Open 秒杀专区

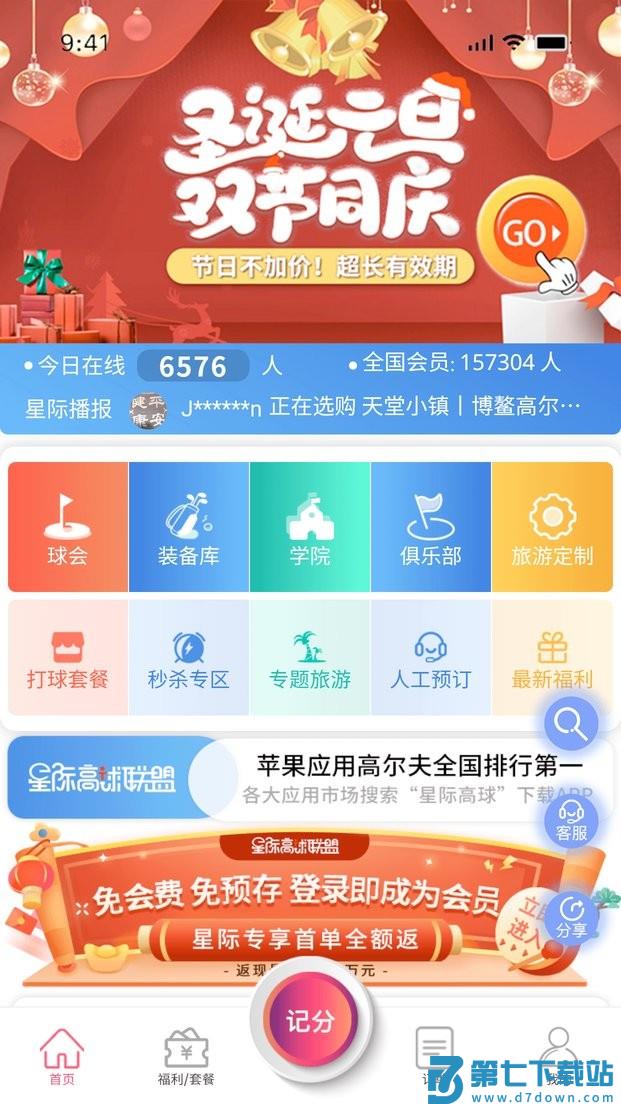tap(189, 658)
